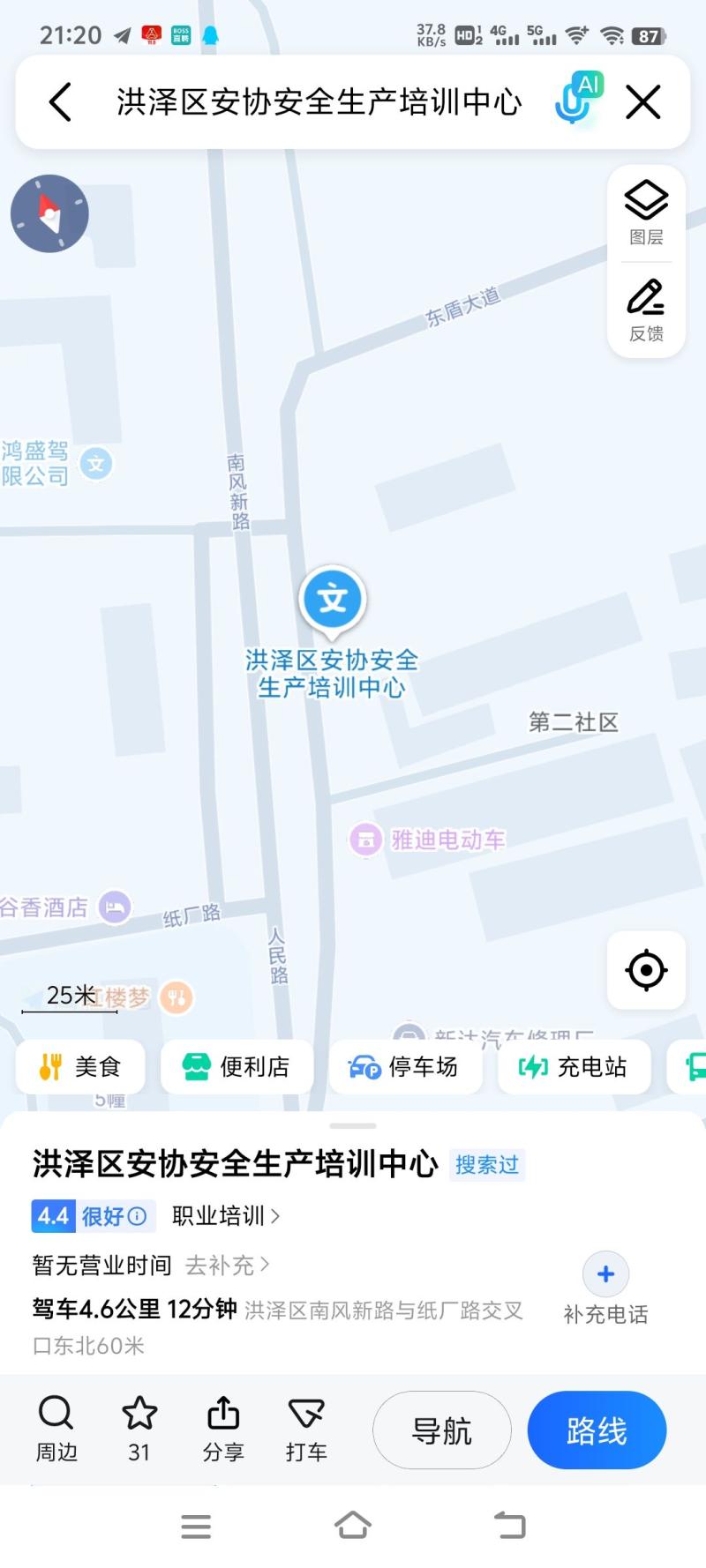Recenter the map on my location
The width and height of the screenshot is (706, 1568).
pos(646,970)
